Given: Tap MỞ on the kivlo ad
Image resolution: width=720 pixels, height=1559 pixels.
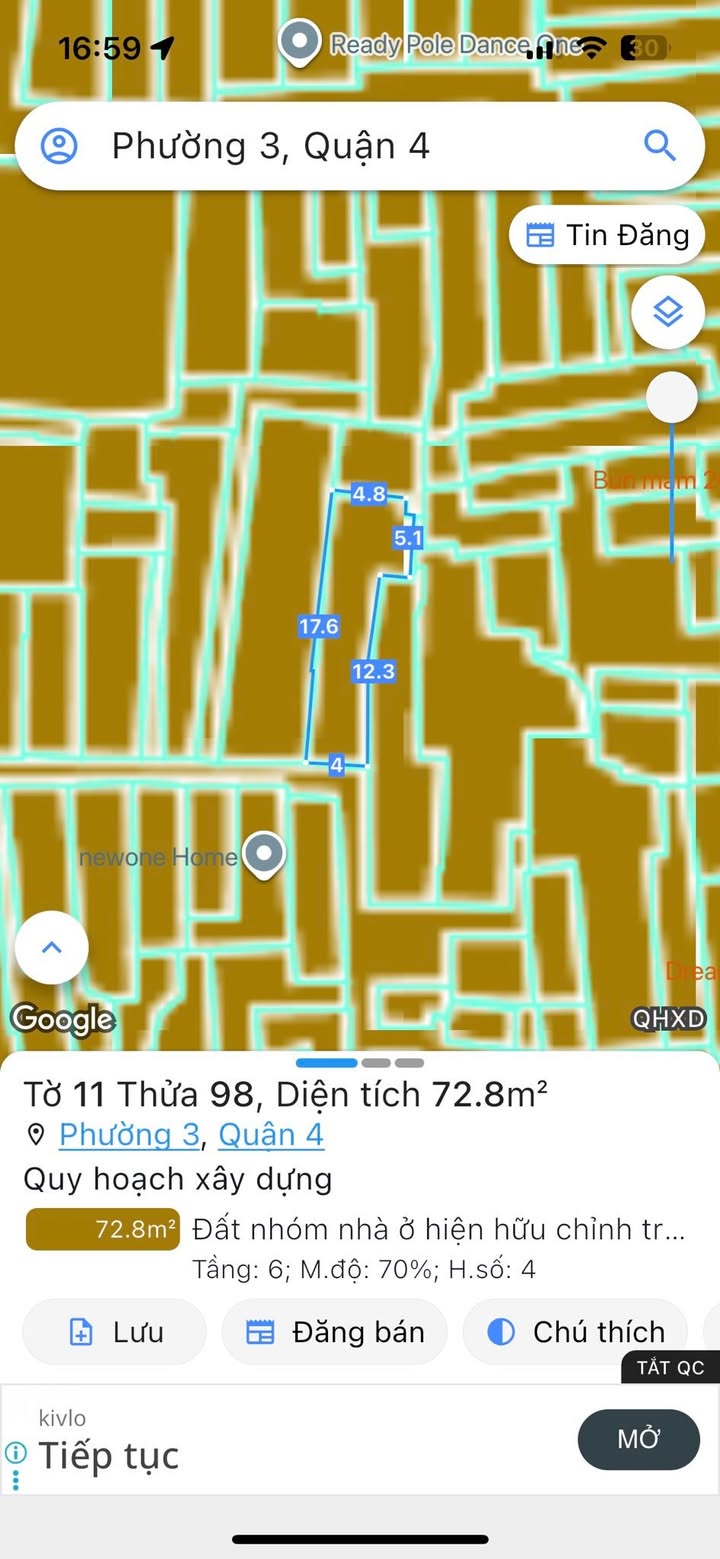Looking at the screenshot, I should click(x=638, y=1439).
